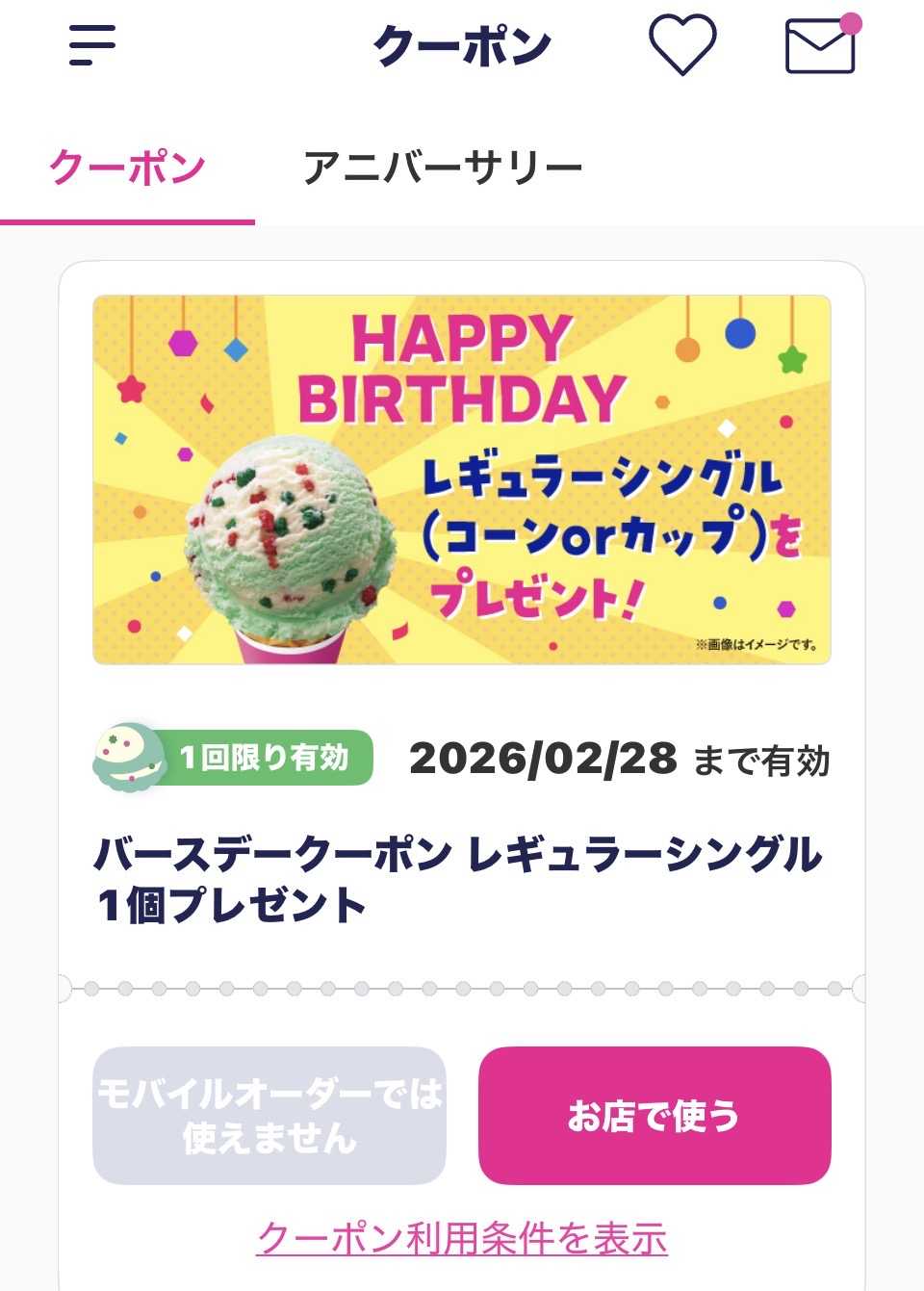Open the Happy Birthday coupon banner
This screenshot has width=924, height=1291.
462,479
